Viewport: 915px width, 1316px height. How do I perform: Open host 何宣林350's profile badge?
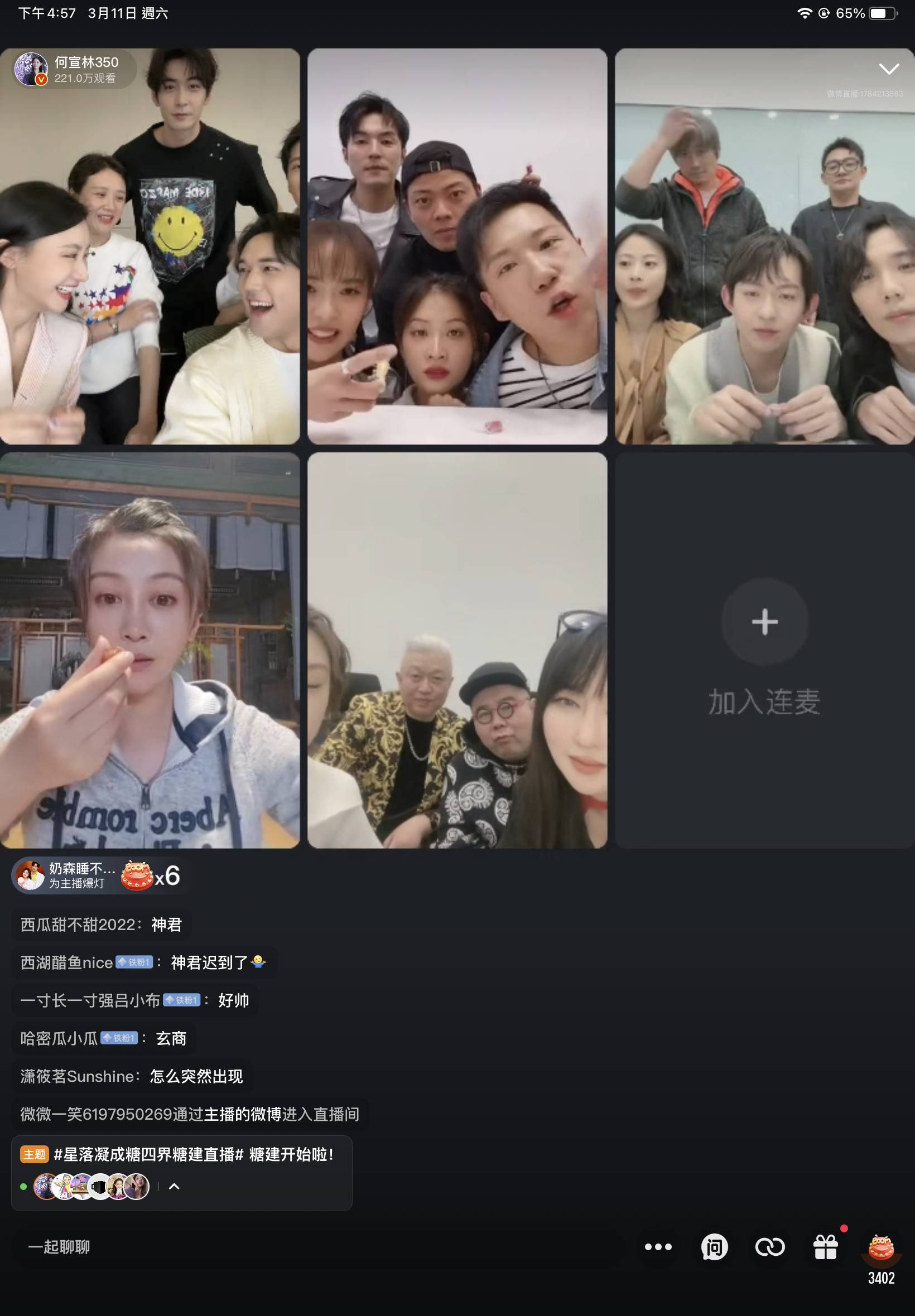click(x=74, y=69)
